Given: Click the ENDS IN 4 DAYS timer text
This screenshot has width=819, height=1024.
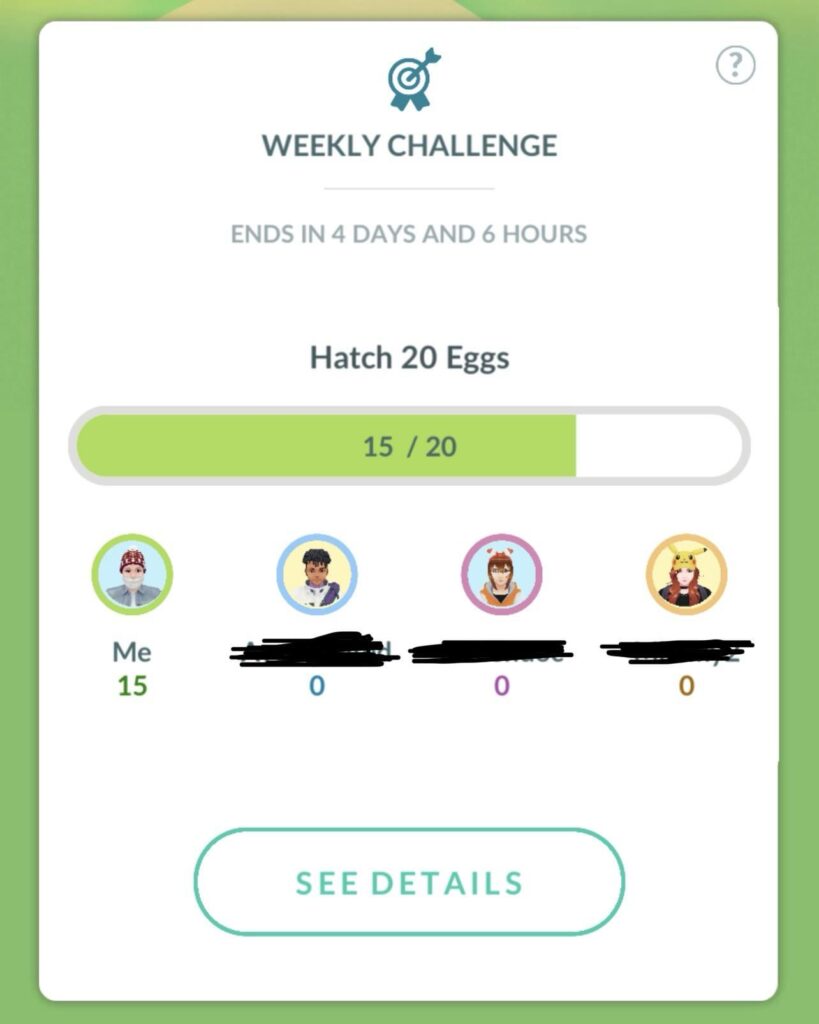Looking at the screenshot, I should click(410, 233).
